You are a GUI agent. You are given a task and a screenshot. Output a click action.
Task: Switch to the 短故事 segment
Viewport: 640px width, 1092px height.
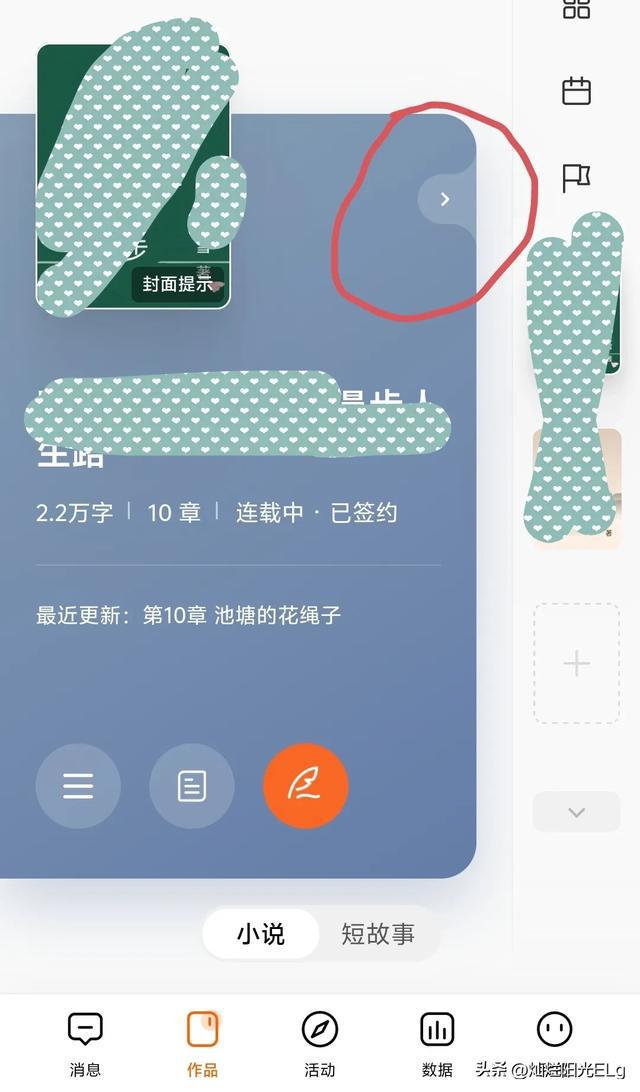tap(378, 934)
